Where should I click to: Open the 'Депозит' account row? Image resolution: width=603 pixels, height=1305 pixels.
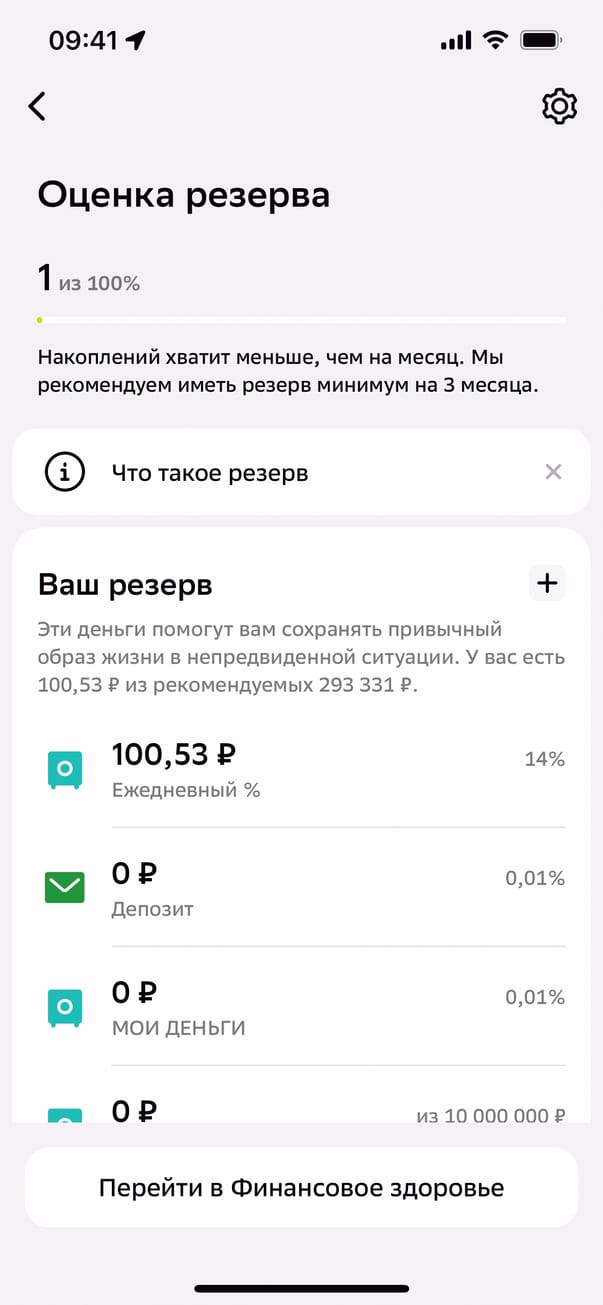click(x=300, y=888)
